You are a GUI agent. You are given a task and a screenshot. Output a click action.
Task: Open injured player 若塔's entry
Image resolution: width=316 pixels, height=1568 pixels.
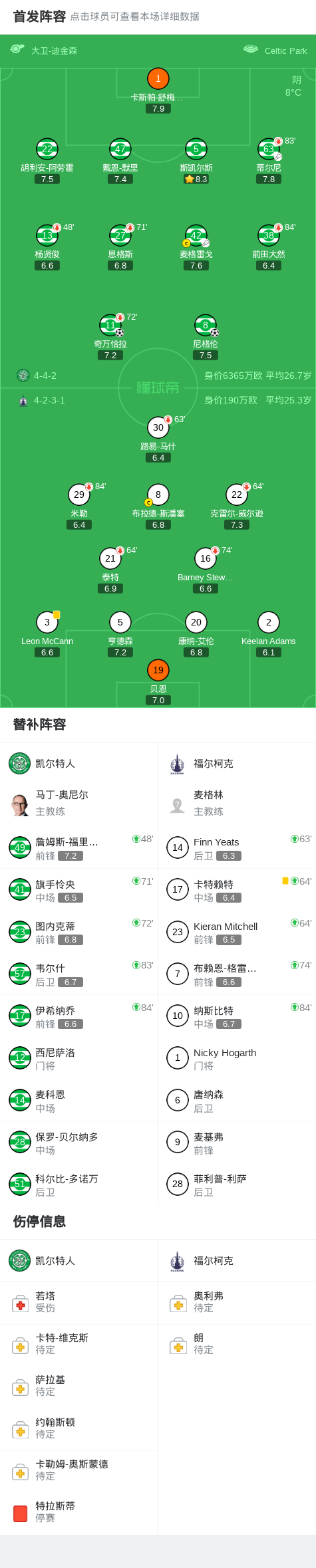[79, 1303]
